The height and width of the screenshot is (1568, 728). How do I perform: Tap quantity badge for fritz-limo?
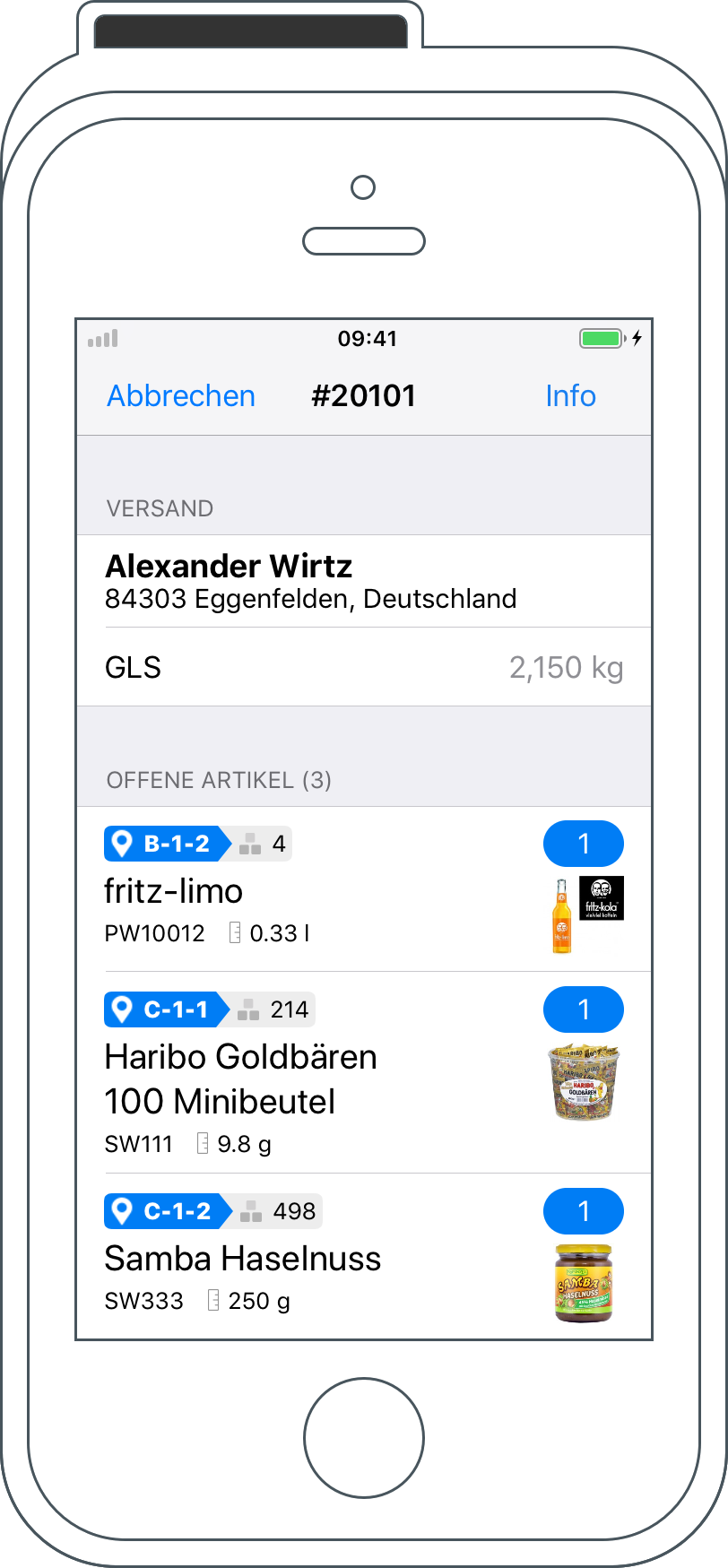[583, 844]
